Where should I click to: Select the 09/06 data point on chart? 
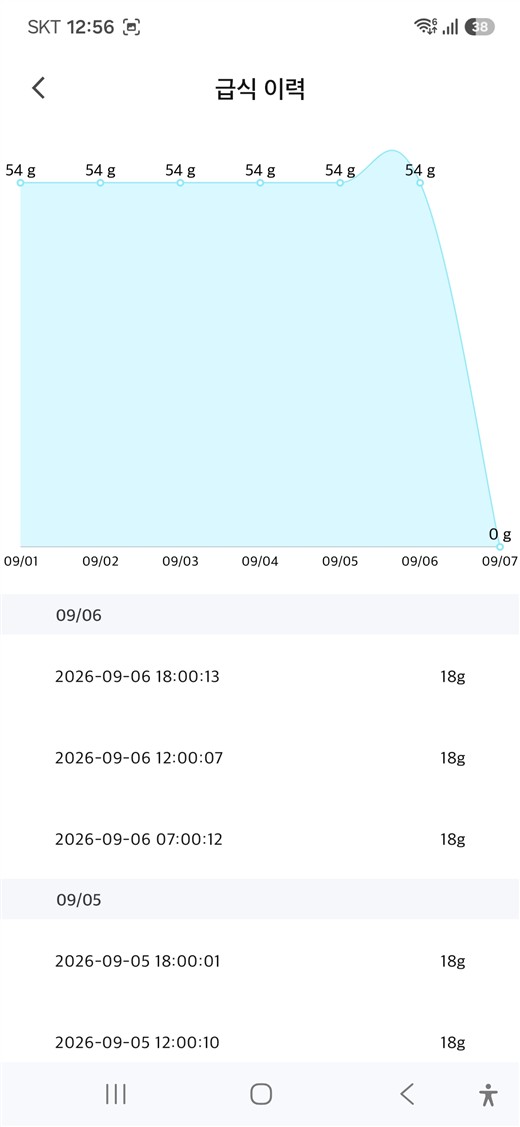pyautogui.click(x=420, y=183)
